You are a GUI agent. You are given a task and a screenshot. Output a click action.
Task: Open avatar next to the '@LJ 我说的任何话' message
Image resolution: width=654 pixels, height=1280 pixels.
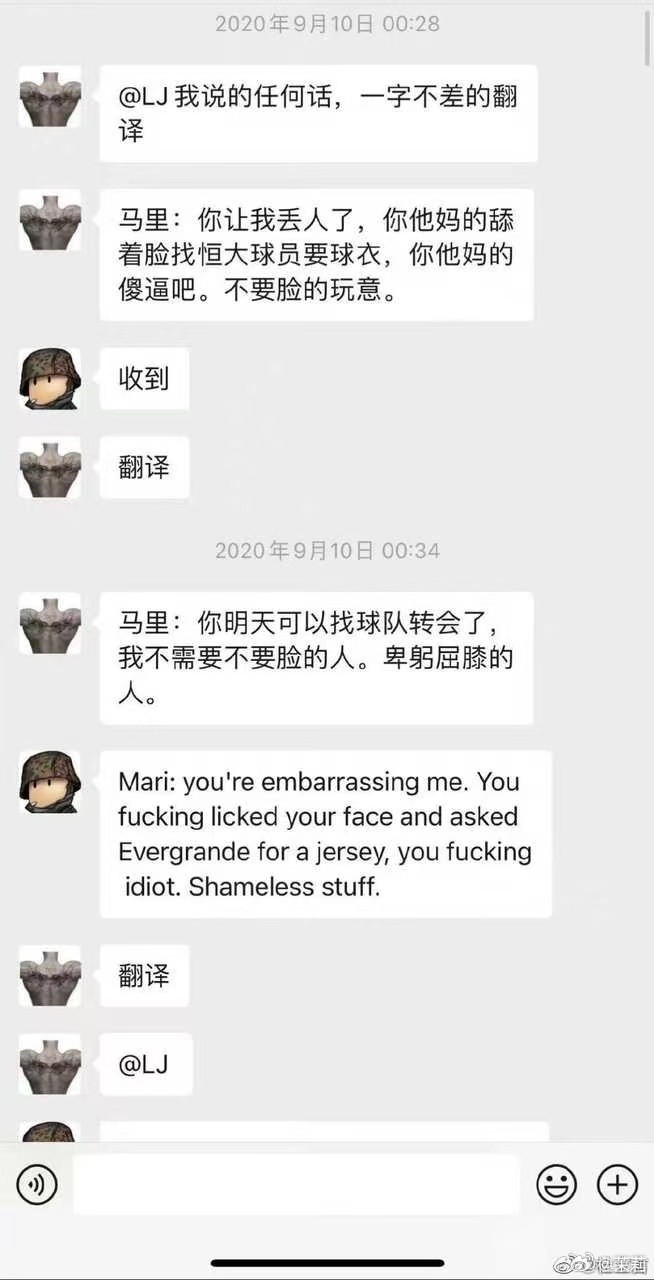50,97
